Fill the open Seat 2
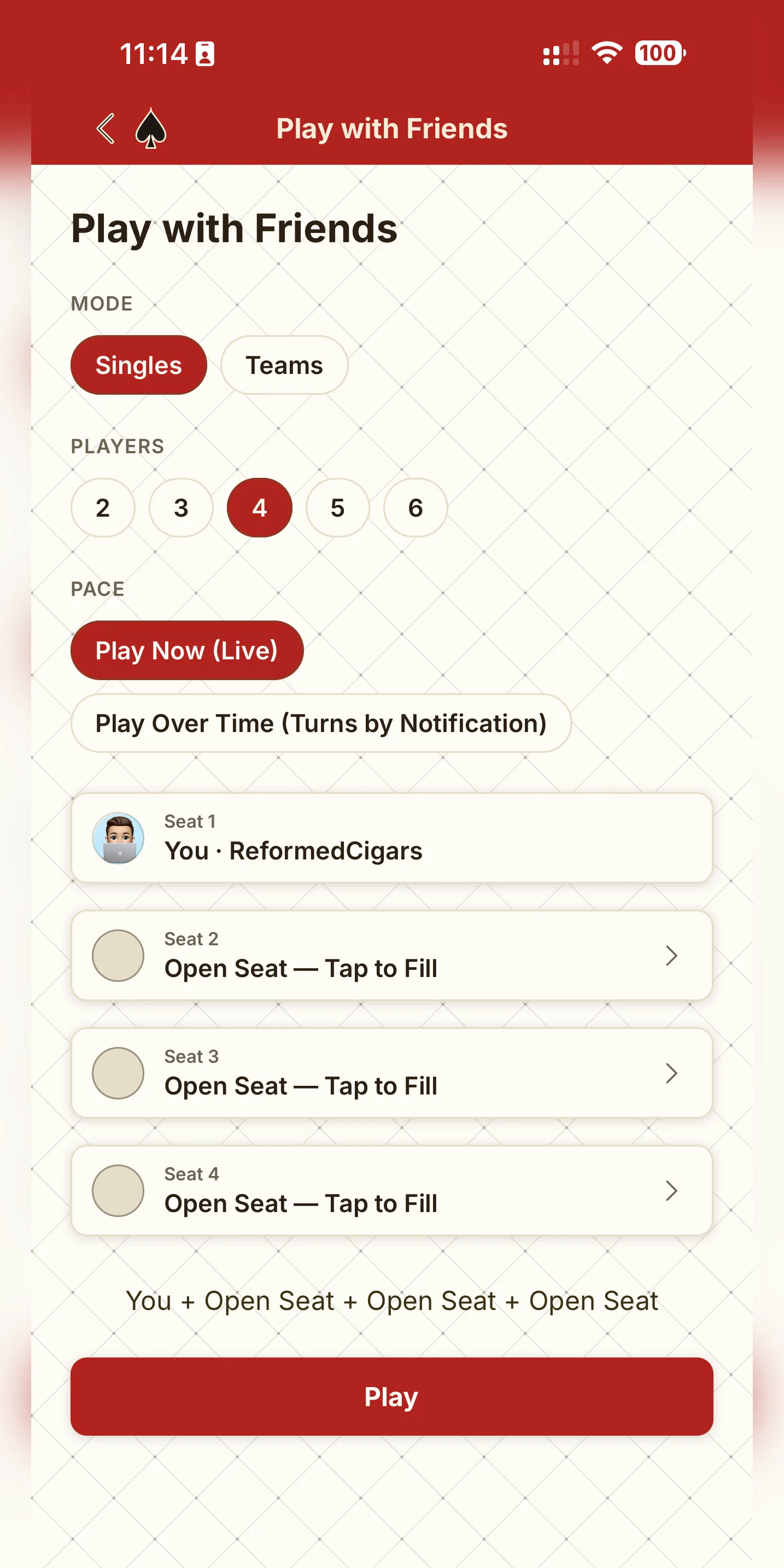 [x=392, y=955]
